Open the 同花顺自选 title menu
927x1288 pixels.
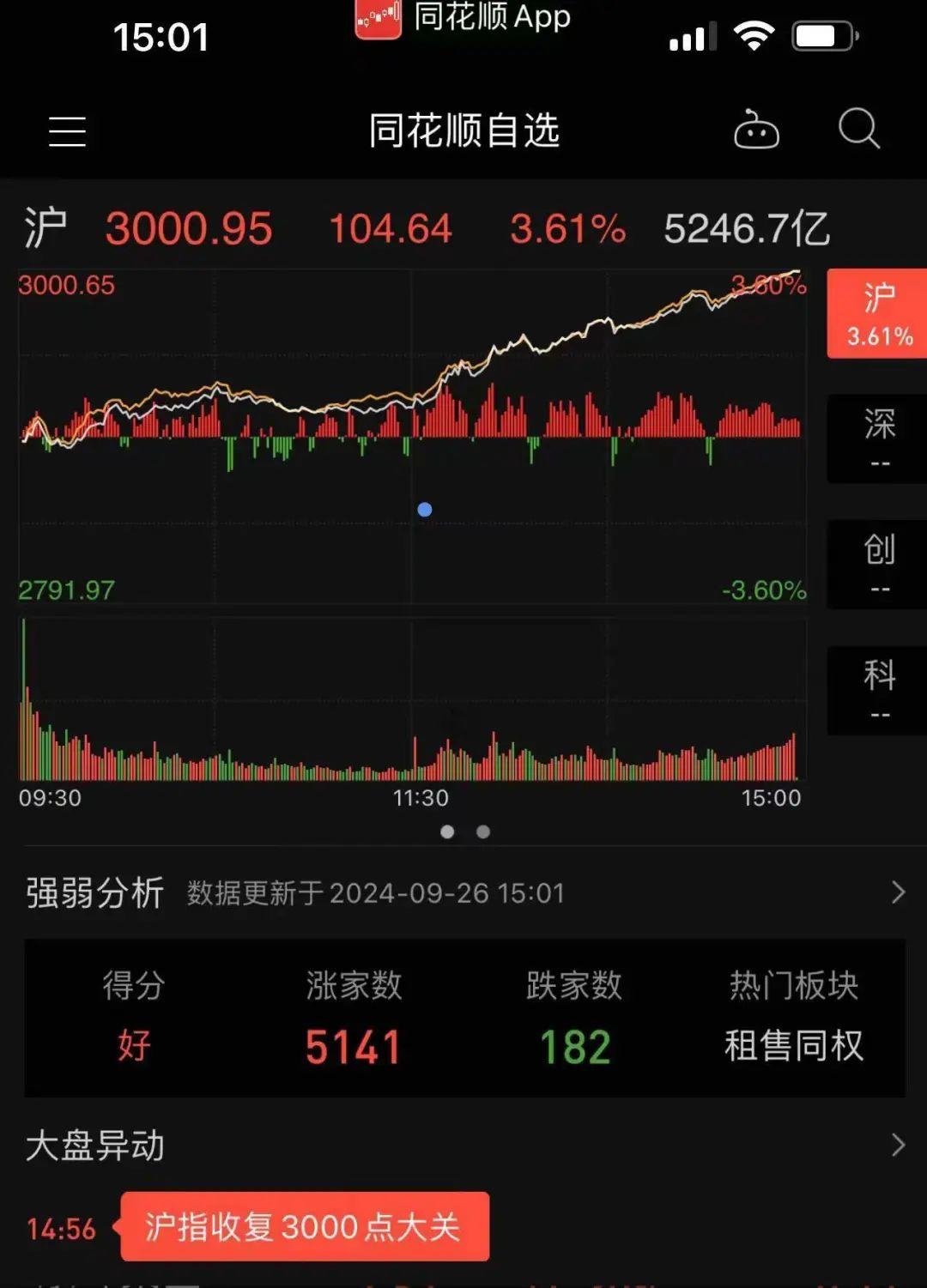click(x=463, y=130)
